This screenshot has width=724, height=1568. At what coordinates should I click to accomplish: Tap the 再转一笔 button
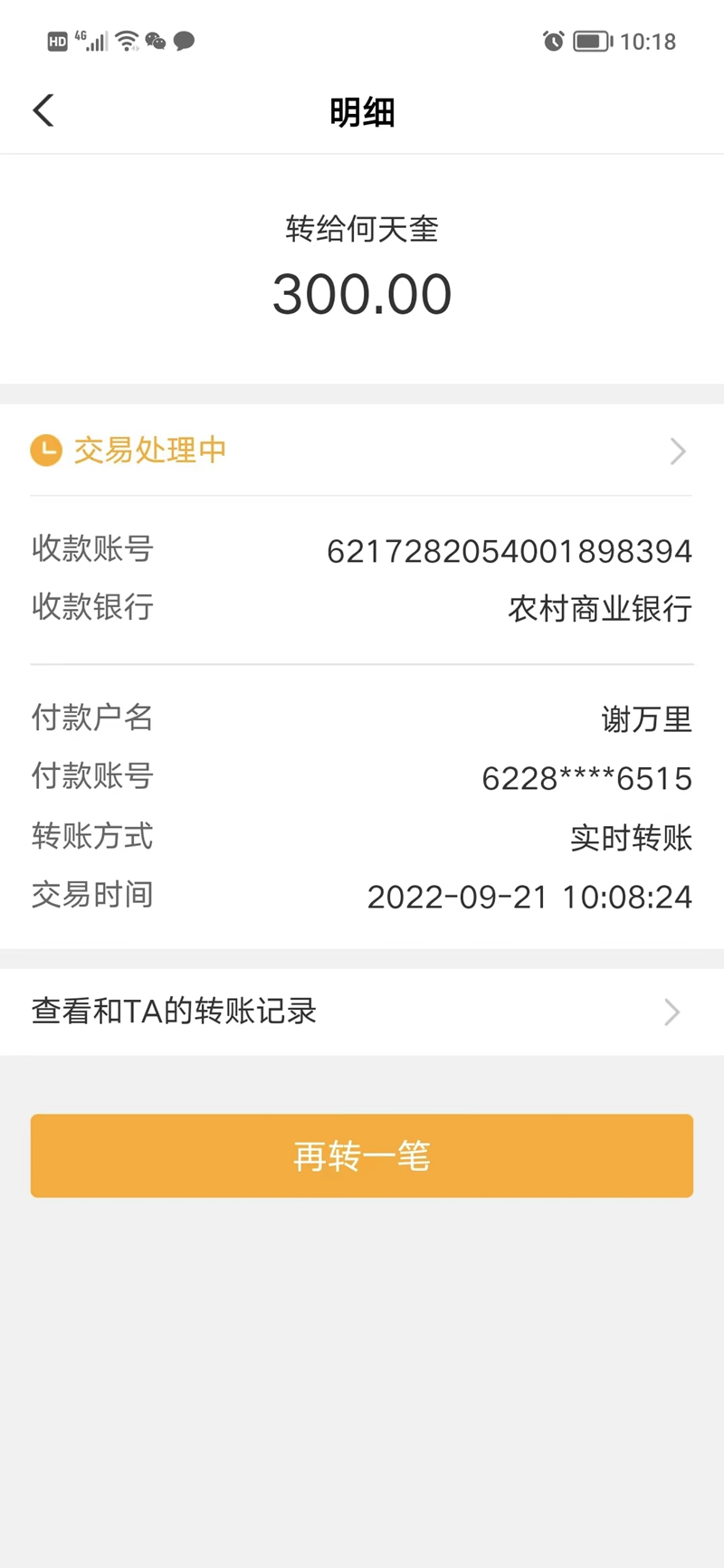click(362, 1155)
